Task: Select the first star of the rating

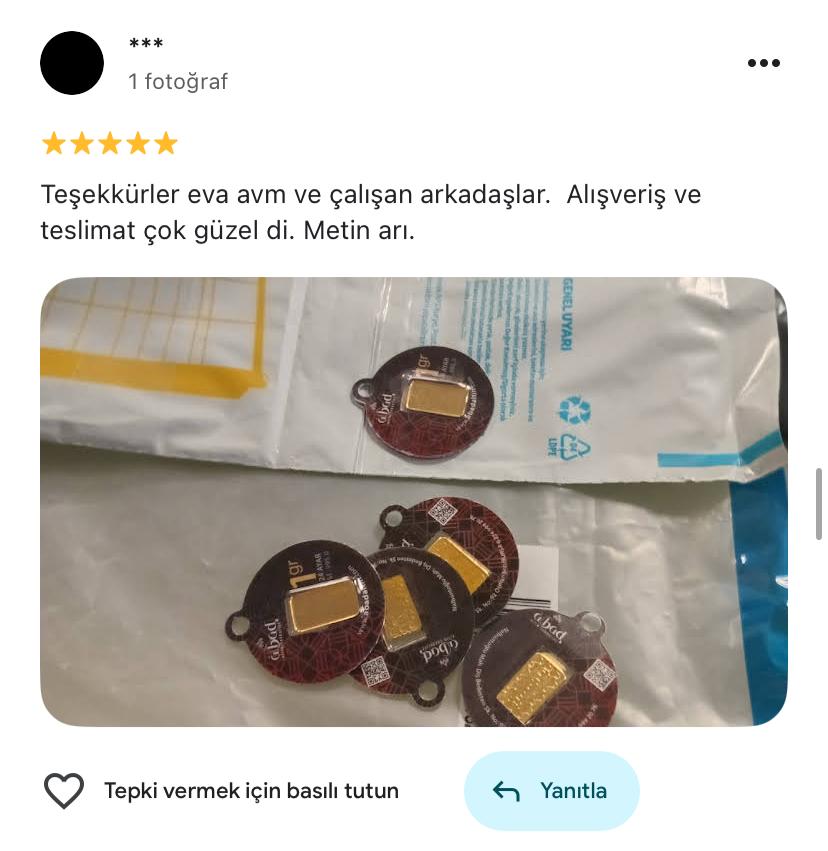Action: click(x=53, y=143)
